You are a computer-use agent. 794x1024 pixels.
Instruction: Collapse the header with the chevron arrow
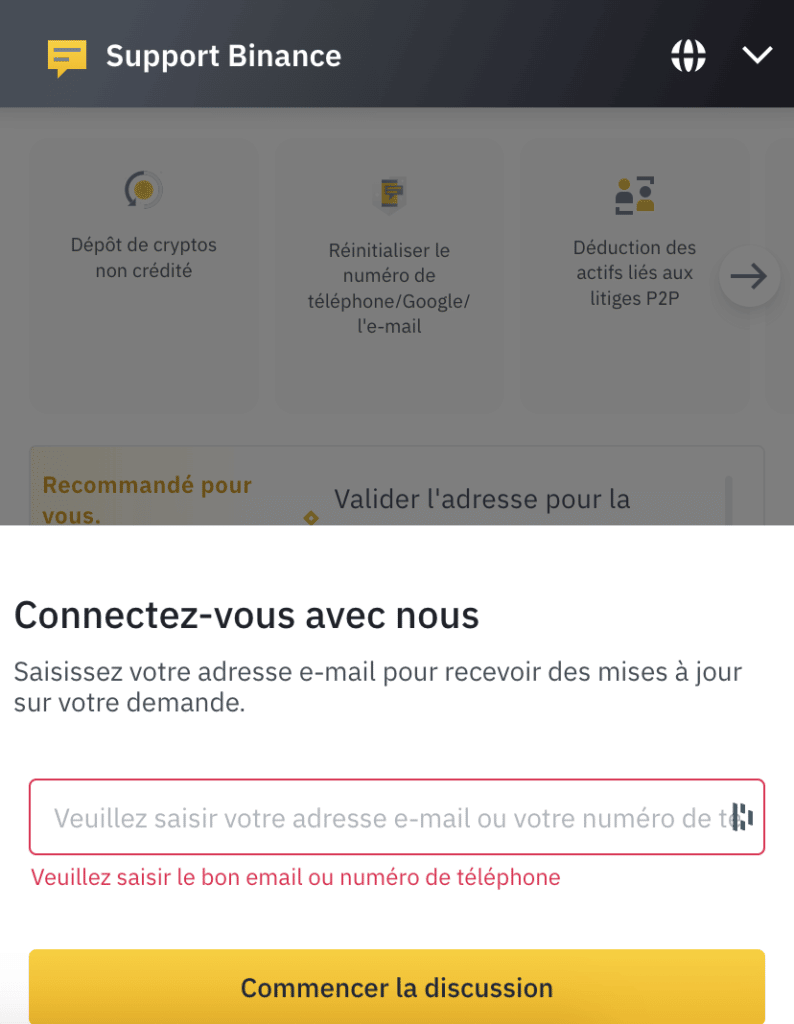coord(757,56)
